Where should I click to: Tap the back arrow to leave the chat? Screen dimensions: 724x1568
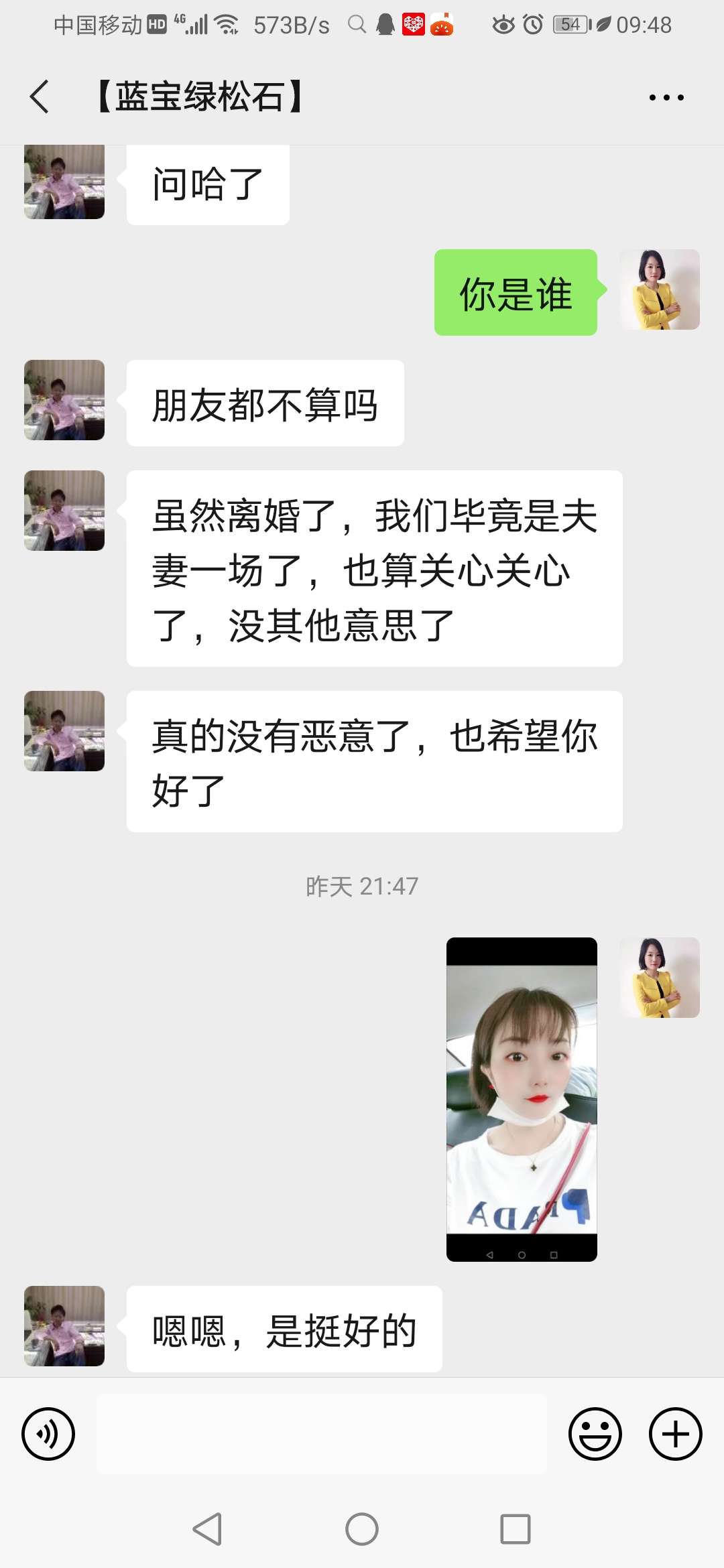38,95
